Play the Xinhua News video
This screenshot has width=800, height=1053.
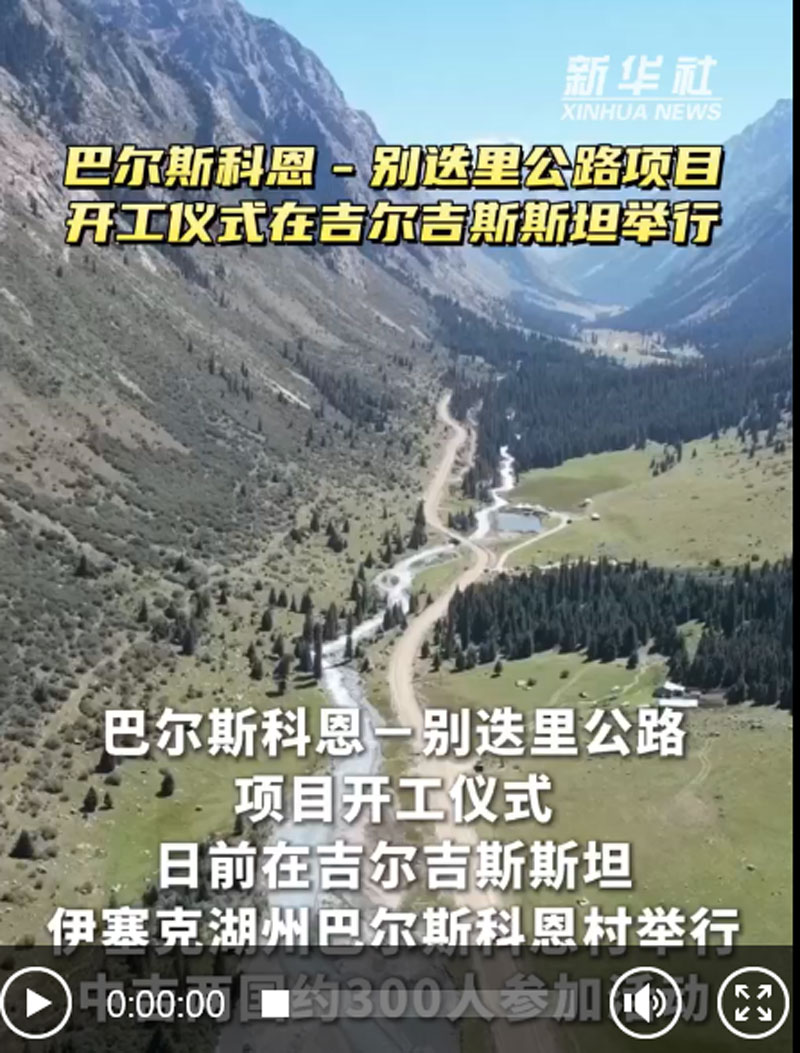point(36,1003)
